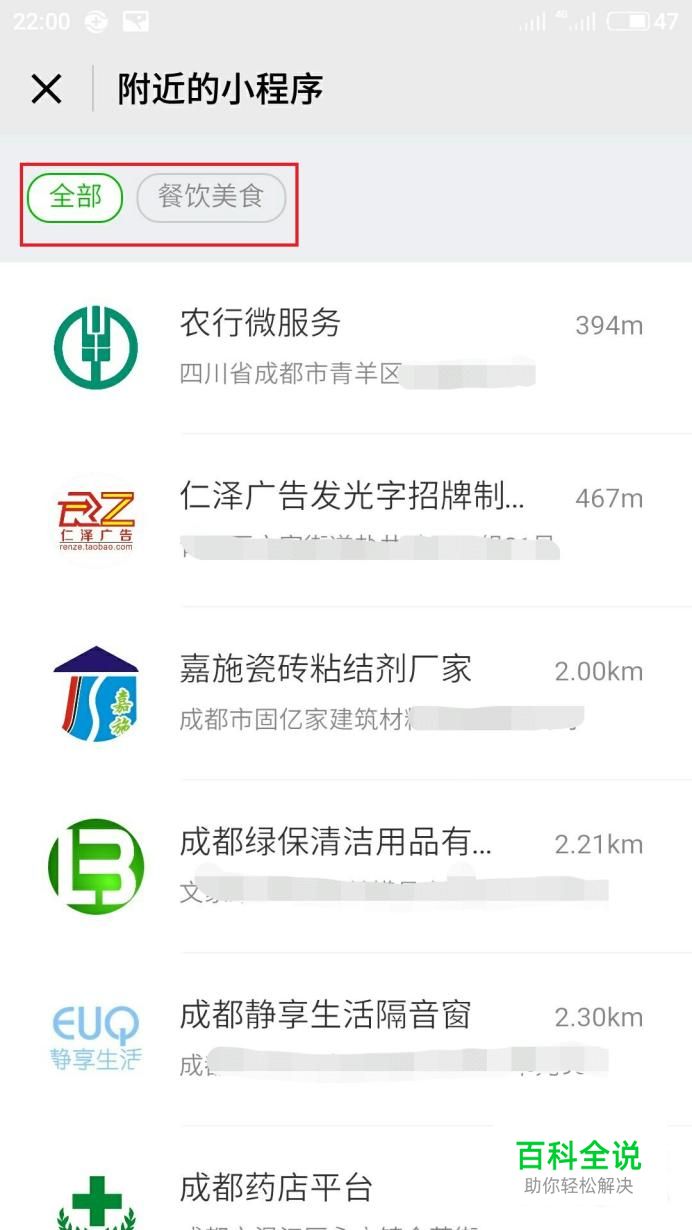Select the 全部 filter chip
This screenshot has height=1230, width=692.
pyautogui.click(x=75, y=197)
